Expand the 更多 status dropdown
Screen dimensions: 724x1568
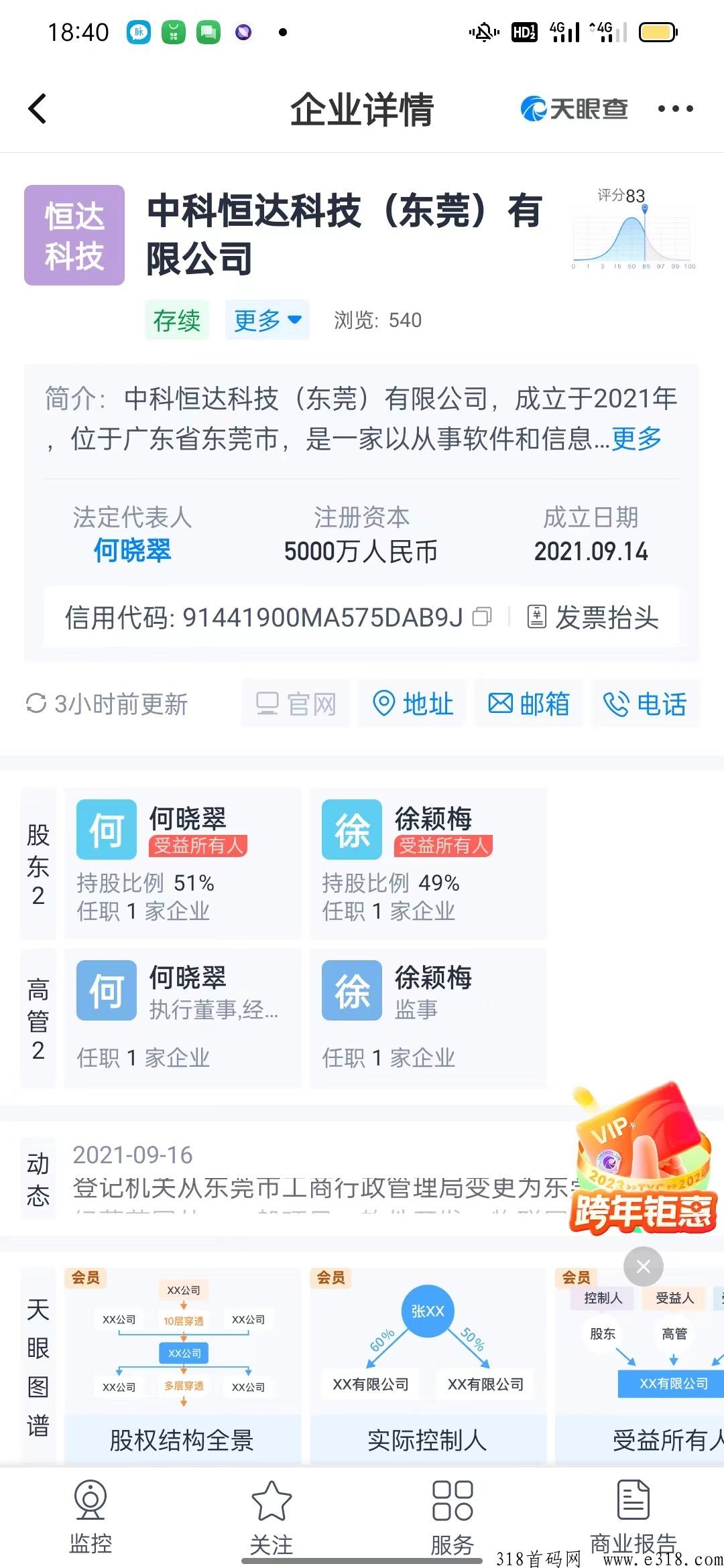(267, 320)
